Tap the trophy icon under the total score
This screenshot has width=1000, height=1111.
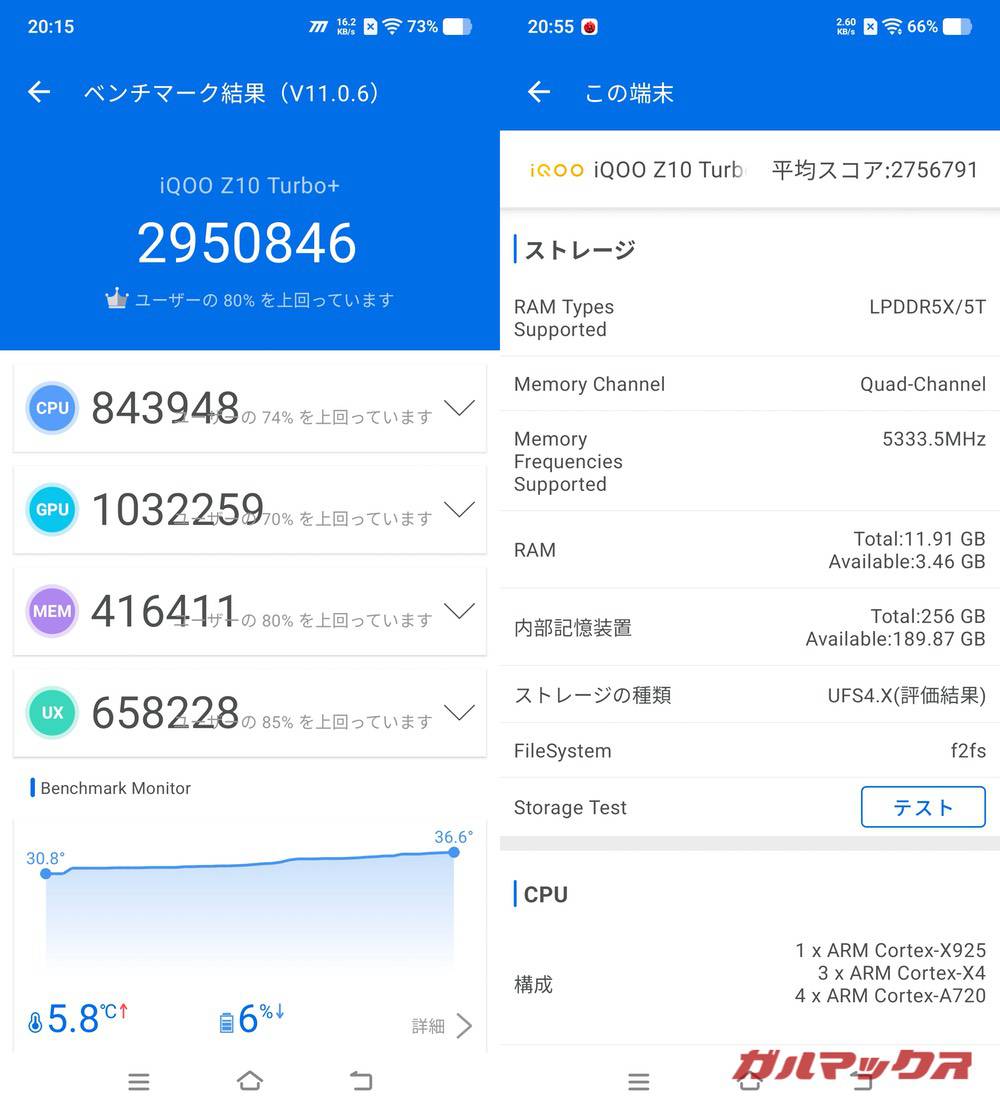point(118,299)
